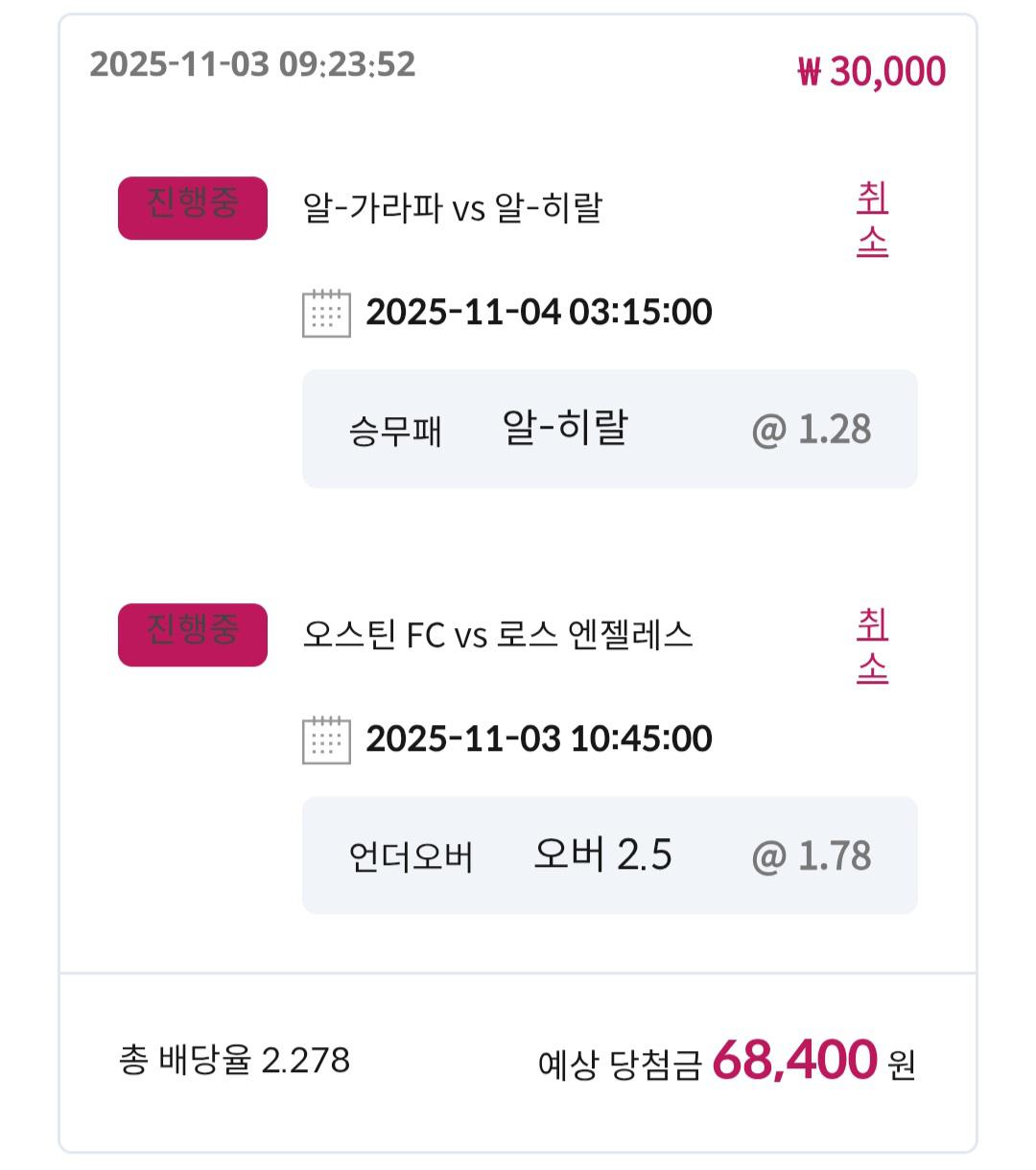Cancel the 오스틴 FC vs 로스 엔젤레스 bet
Image resolution: width=1036 pixels, height=1170 pixels.
click(872, 647)
